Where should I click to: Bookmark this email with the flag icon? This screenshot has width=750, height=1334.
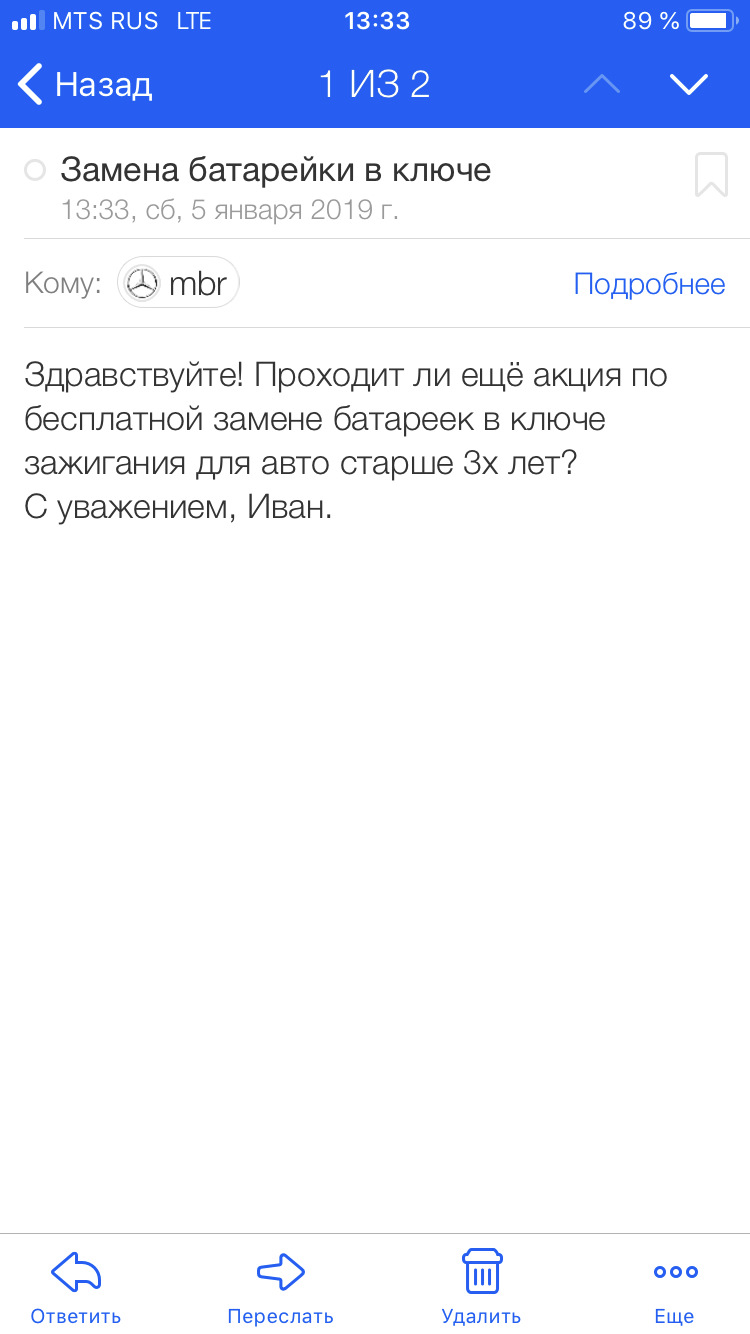711,175
